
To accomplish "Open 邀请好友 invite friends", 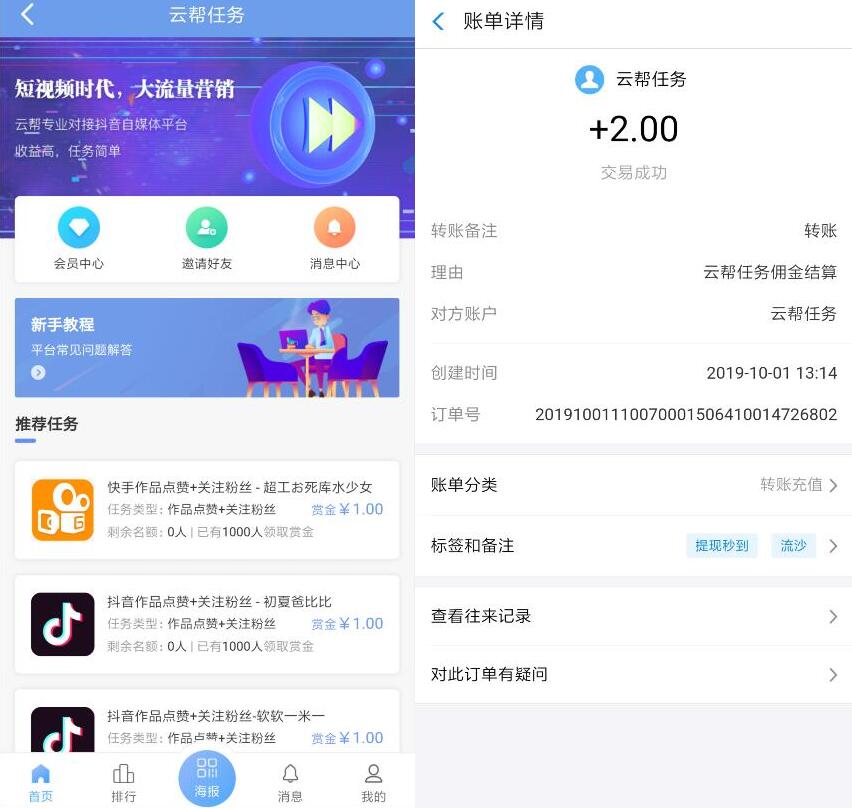I will point(207,239).
